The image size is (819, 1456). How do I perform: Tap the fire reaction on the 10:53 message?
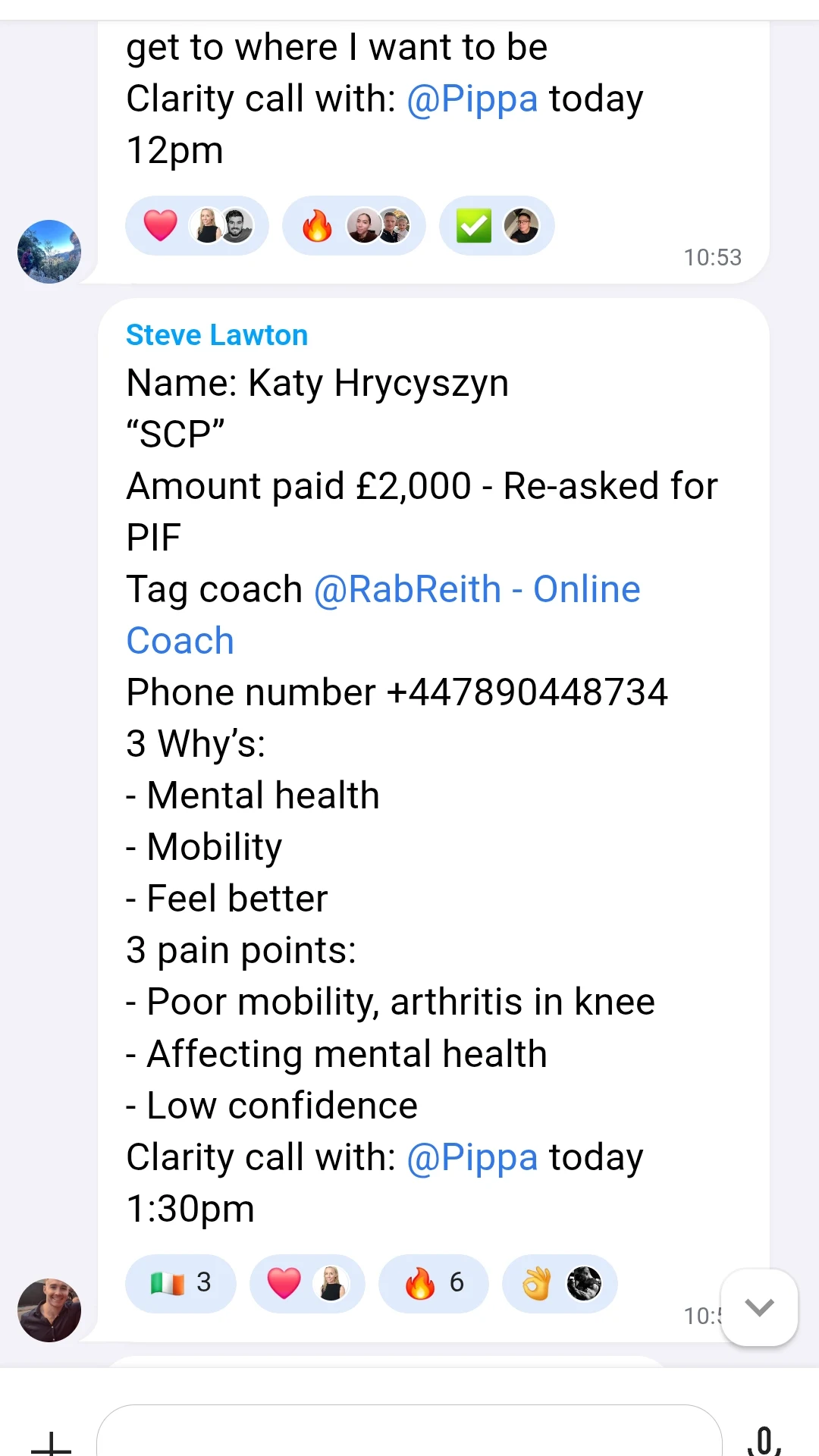click(353, 226)
